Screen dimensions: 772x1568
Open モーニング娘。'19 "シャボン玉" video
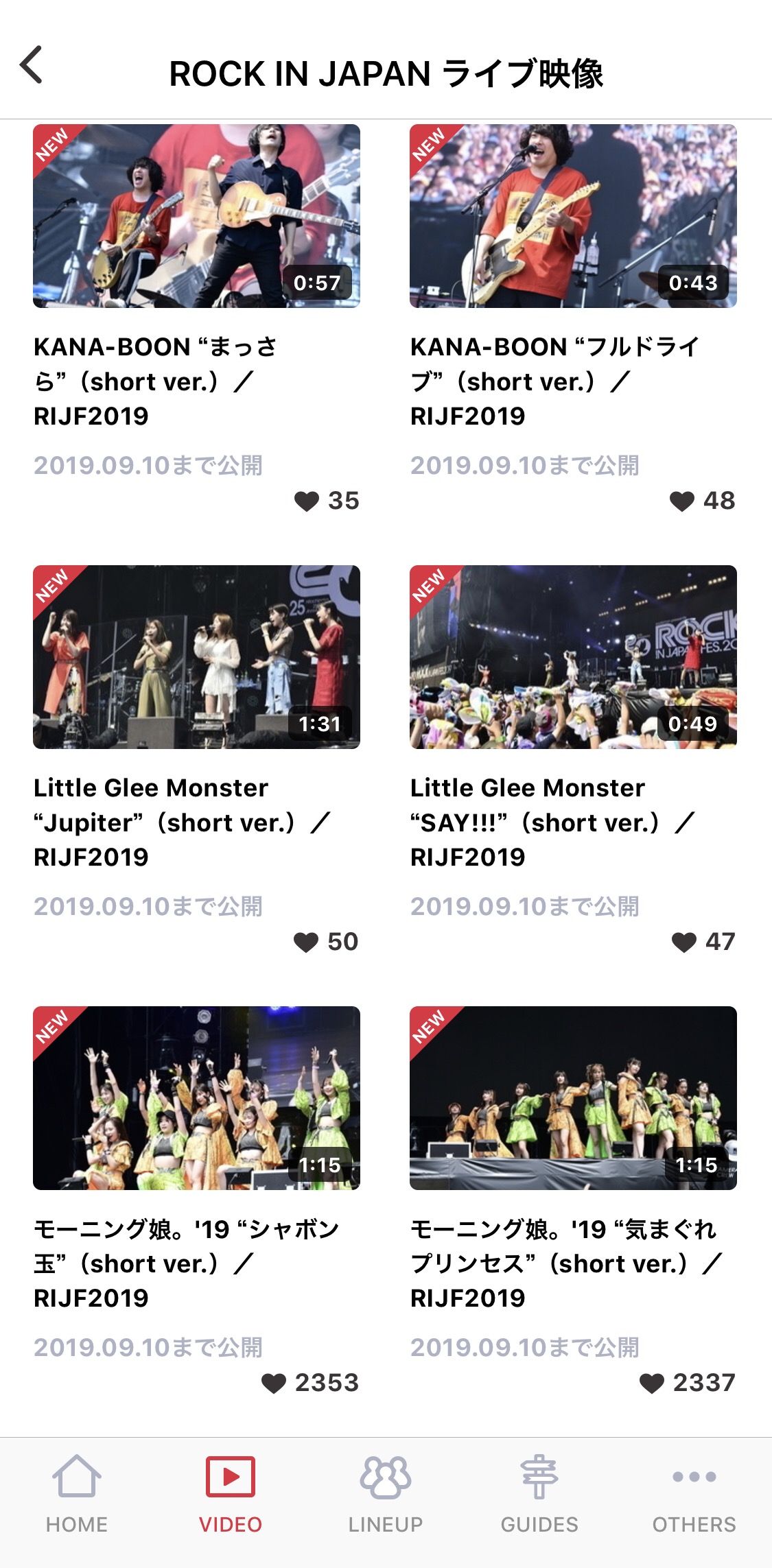pos(196,1098)
